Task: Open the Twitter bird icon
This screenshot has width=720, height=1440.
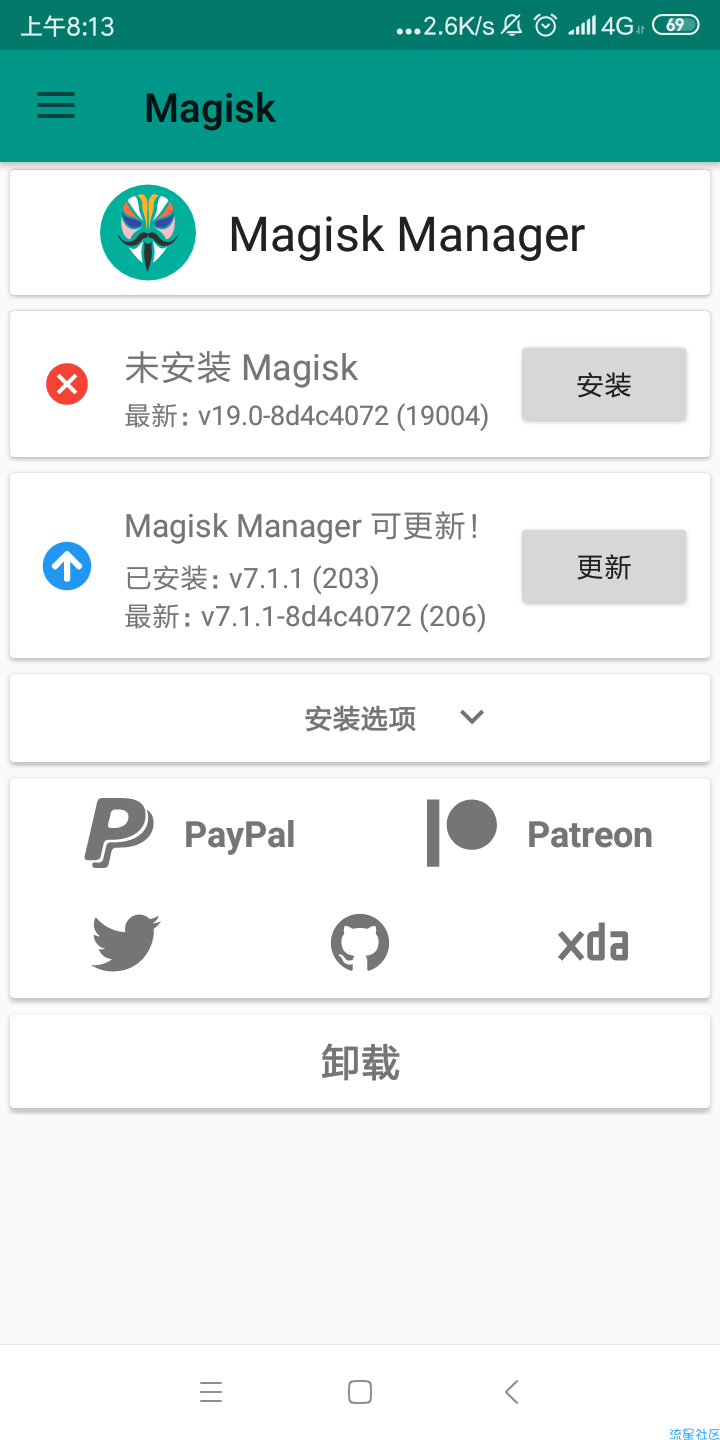Action: point(126,942)
